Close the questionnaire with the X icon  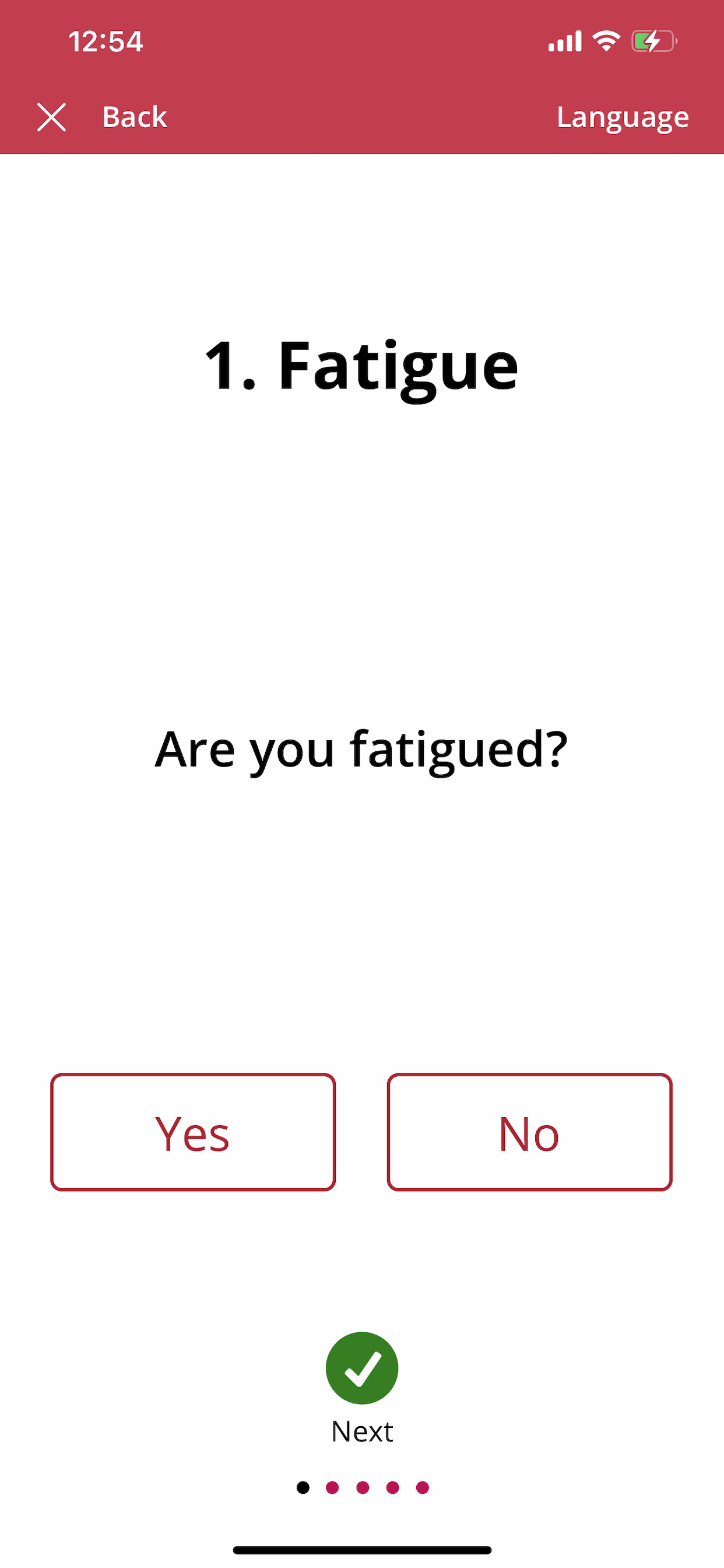click(x=52, y=117)
